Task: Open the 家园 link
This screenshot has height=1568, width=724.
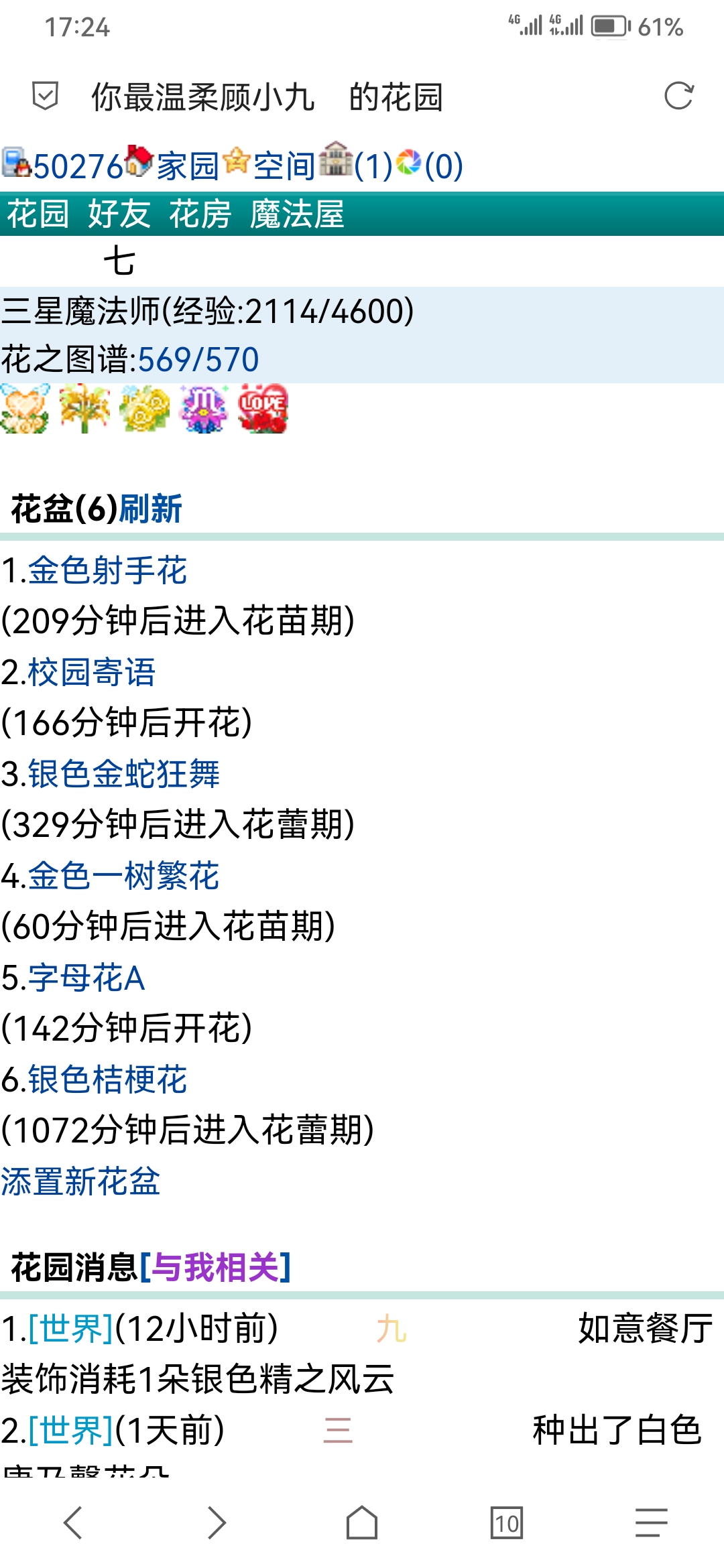Action: point(188,166)
